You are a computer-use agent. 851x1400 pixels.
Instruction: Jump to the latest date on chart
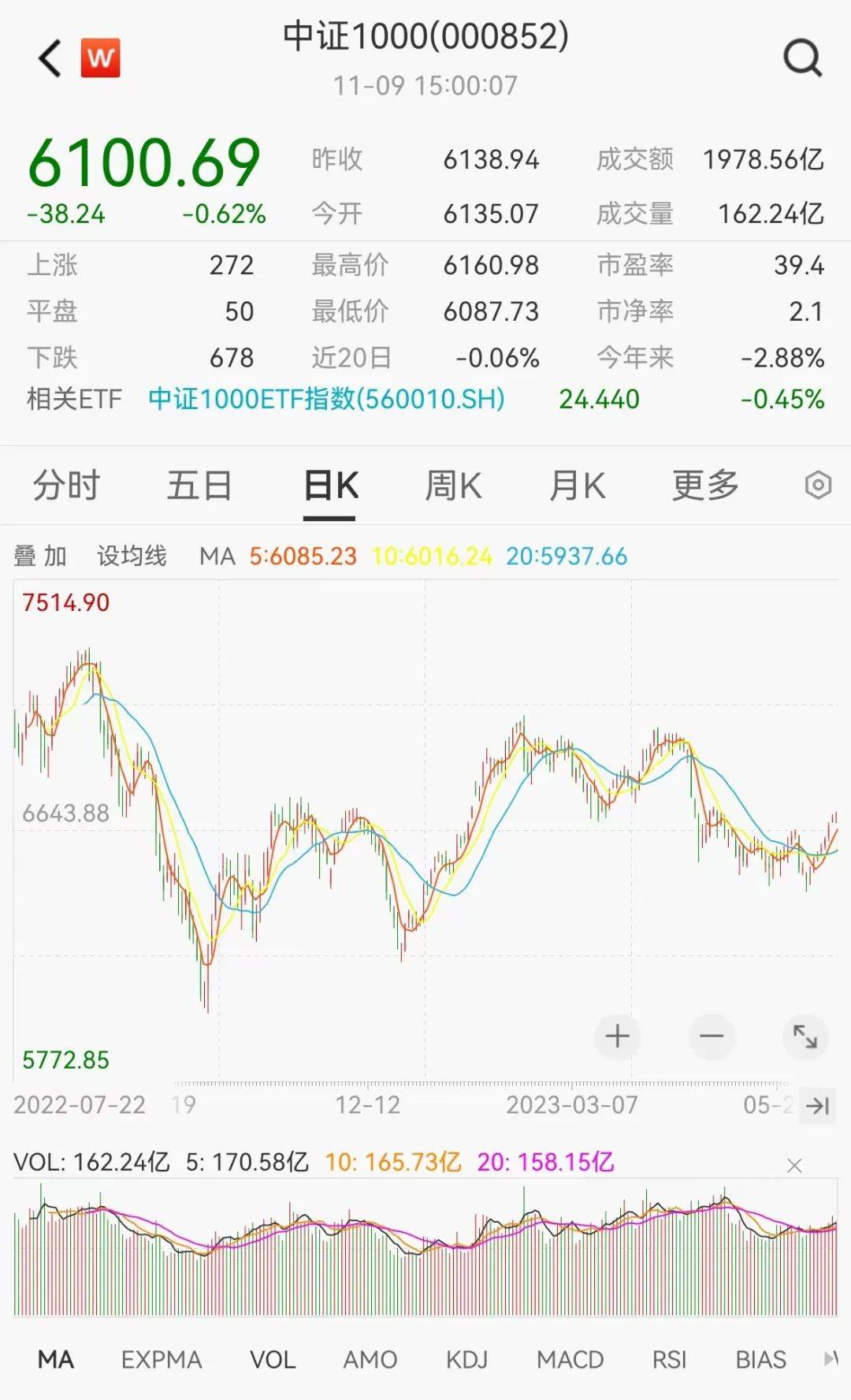[x=817, y=1105]
